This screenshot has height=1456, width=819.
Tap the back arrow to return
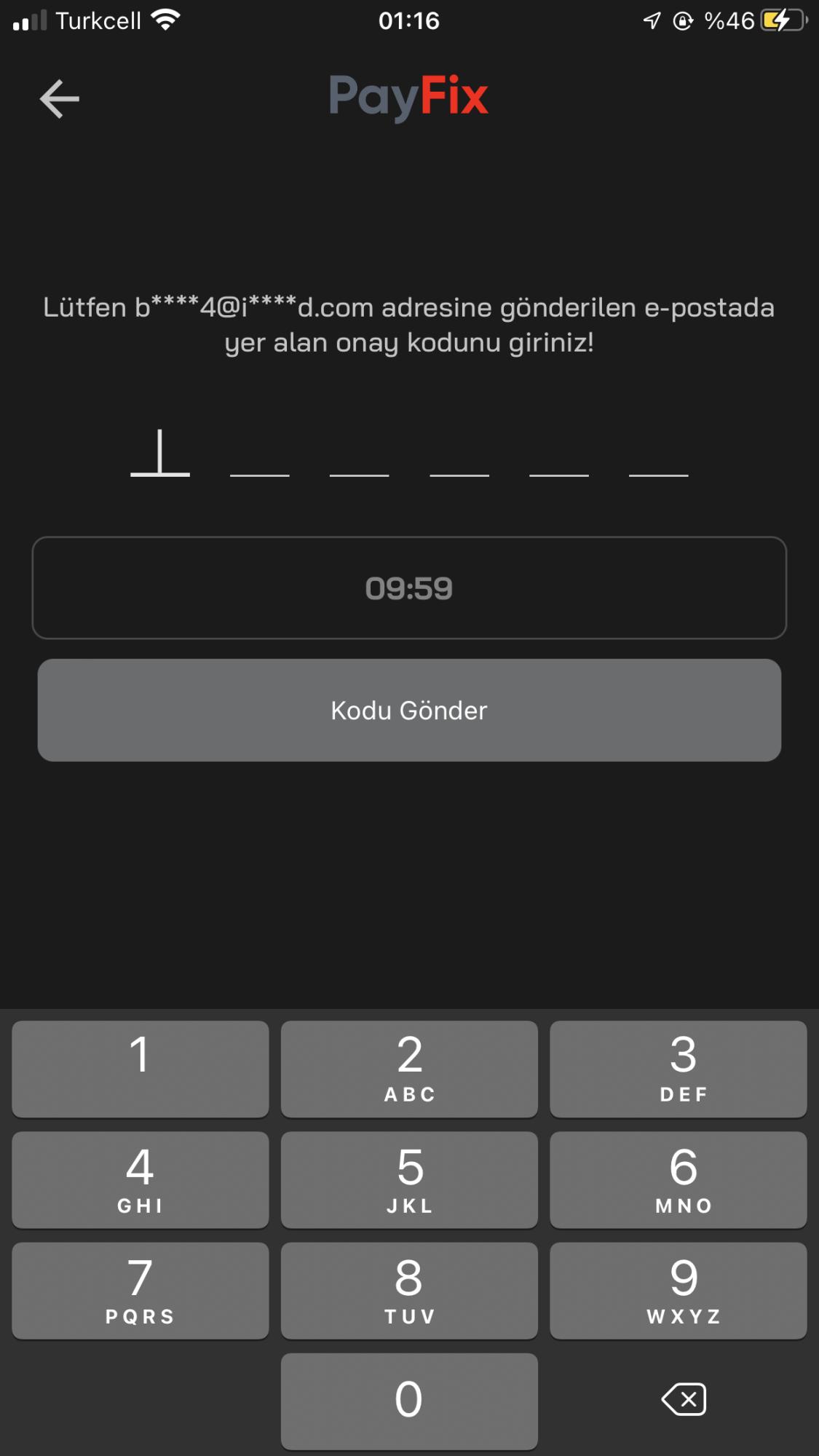pos(58,98)
